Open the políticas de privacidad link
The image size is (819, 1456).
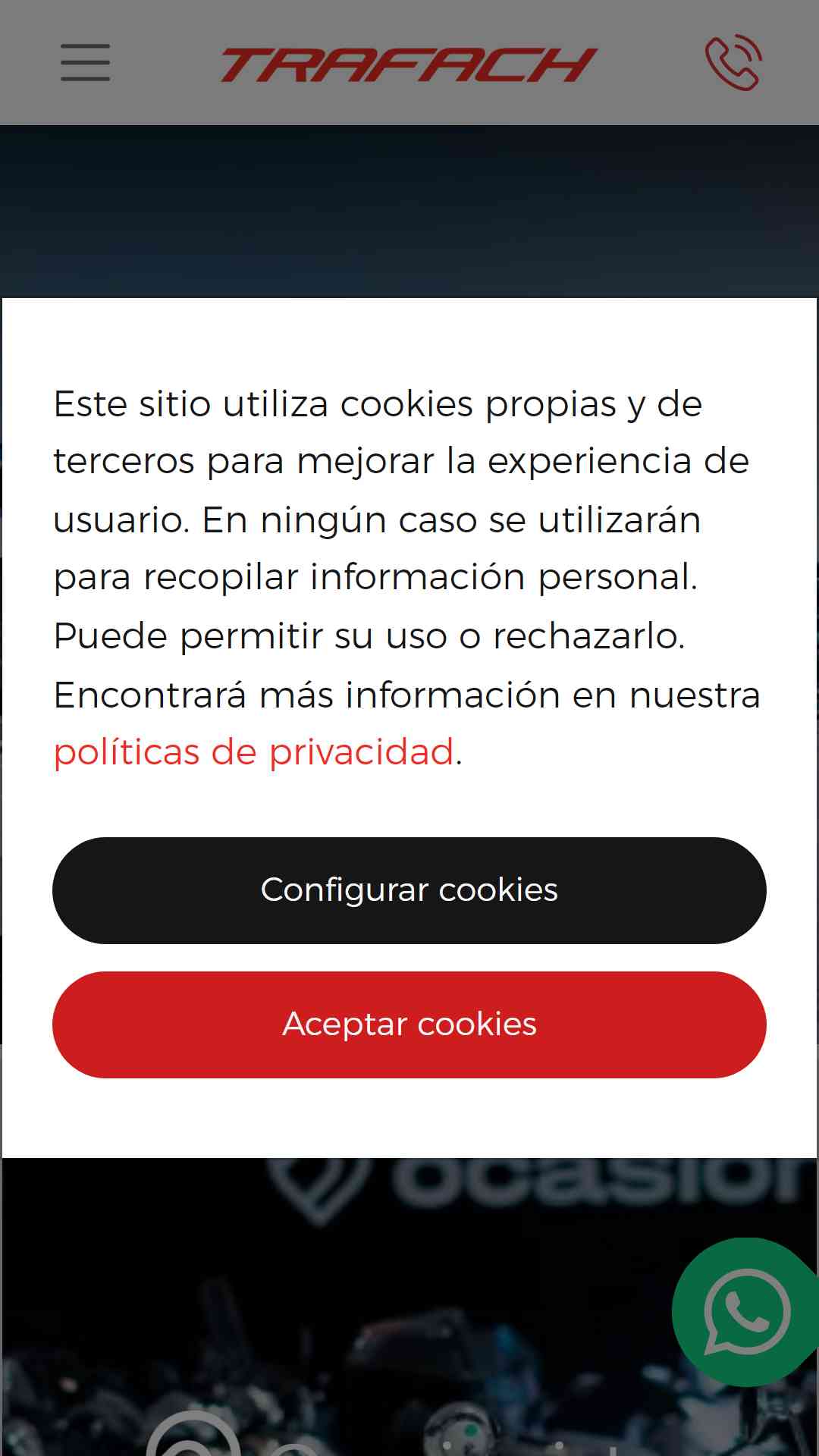(254, 752)
